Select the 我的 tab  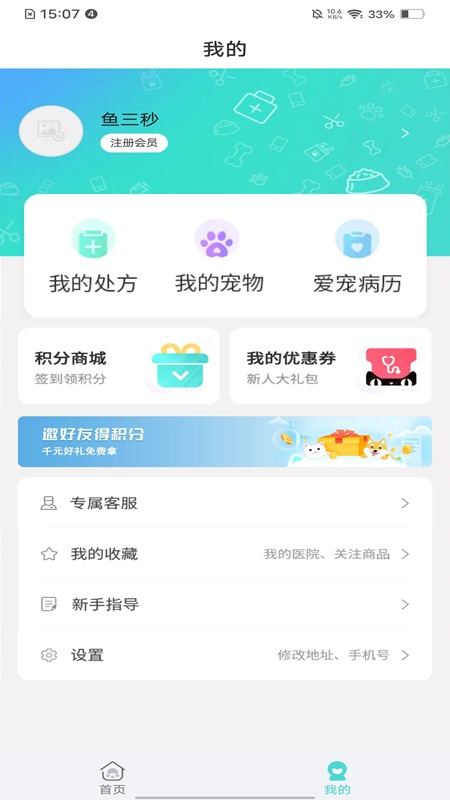coord(337,778)
